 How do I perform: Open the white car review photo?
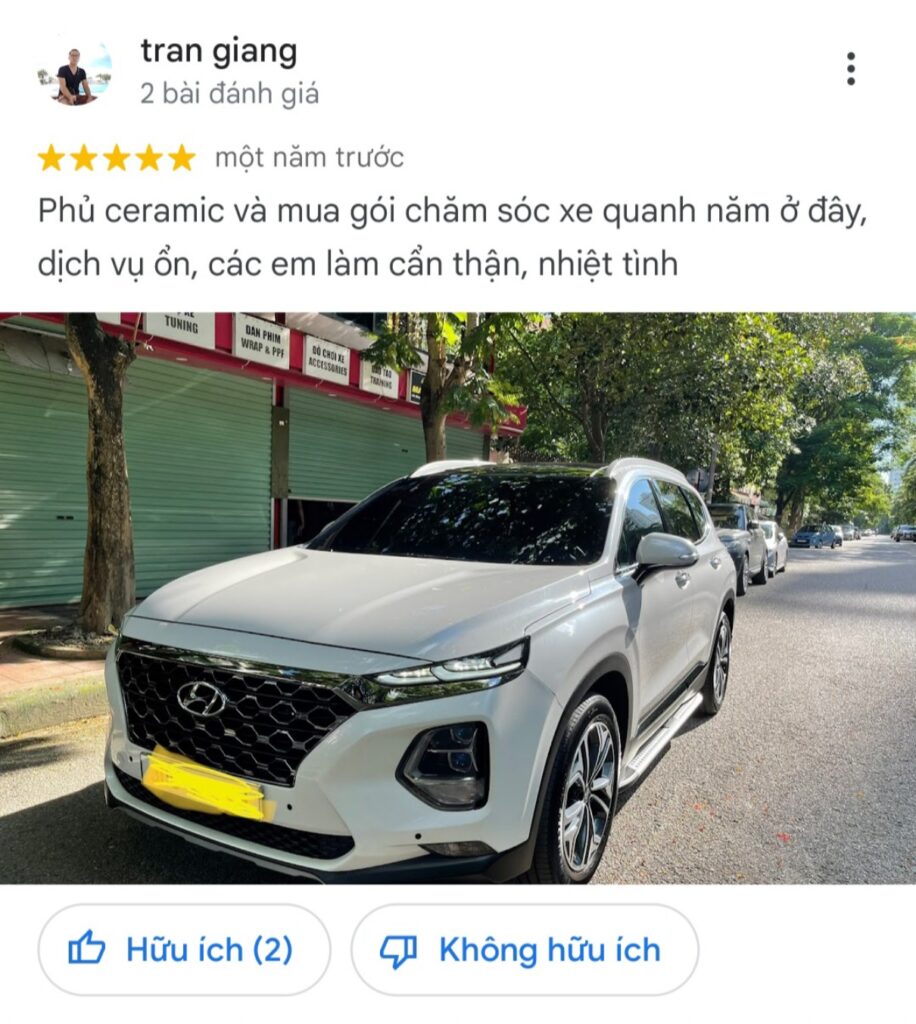tap(458, 598)
